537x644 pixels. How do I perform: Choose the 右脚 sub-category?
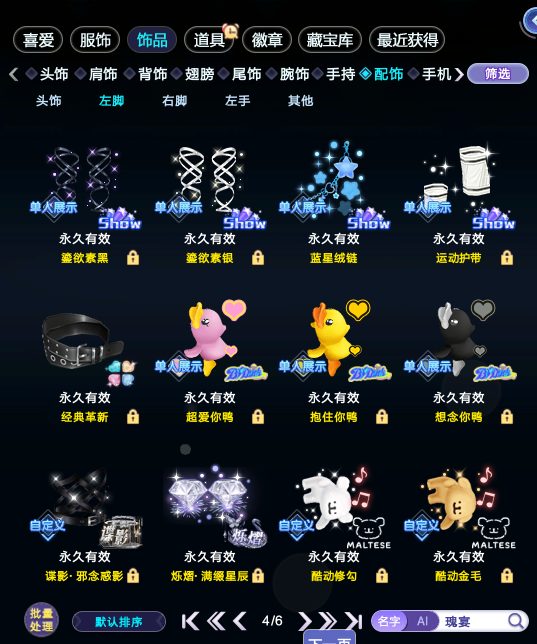click(174, 101)
